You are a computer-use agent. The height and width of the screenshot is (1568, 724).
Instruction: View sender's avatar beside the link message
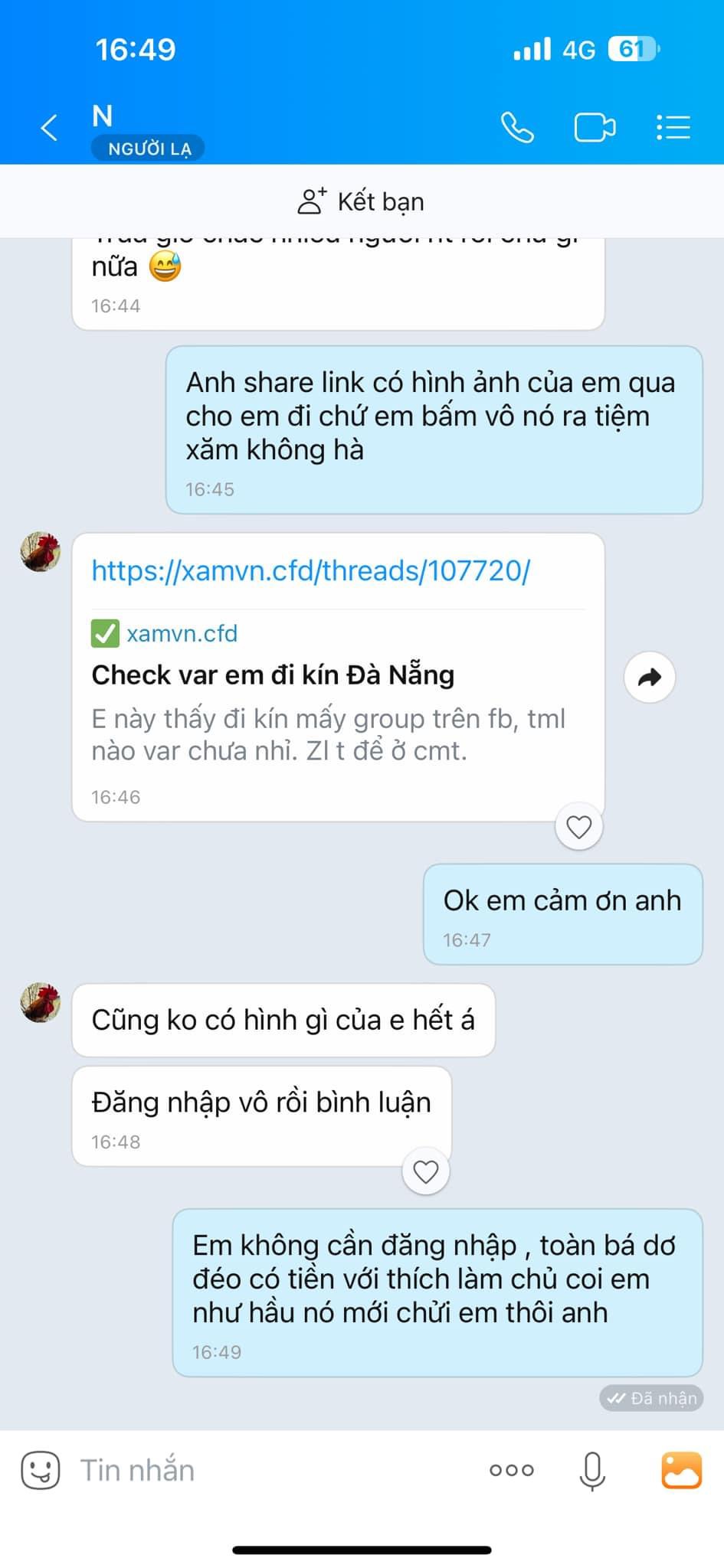pos(41,552)
